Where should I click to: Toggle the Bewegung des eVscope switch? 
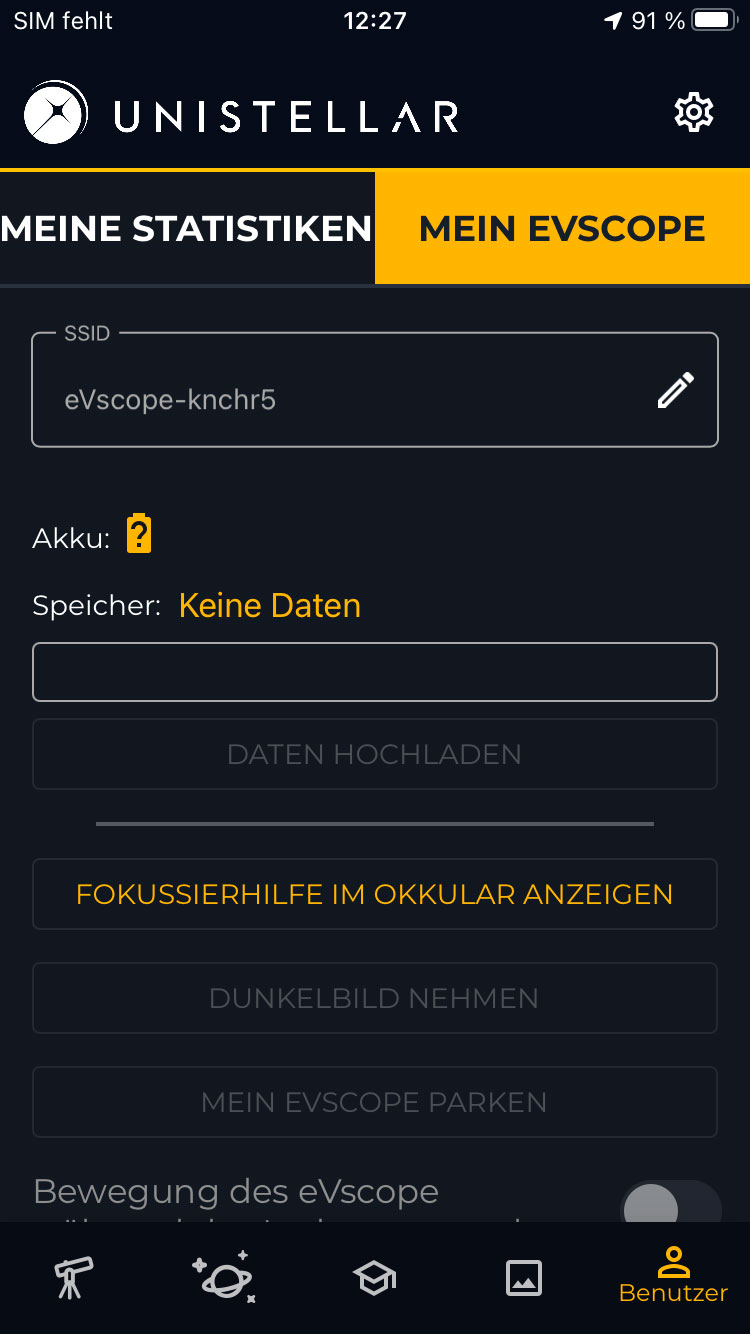[x=670, y=1203]
